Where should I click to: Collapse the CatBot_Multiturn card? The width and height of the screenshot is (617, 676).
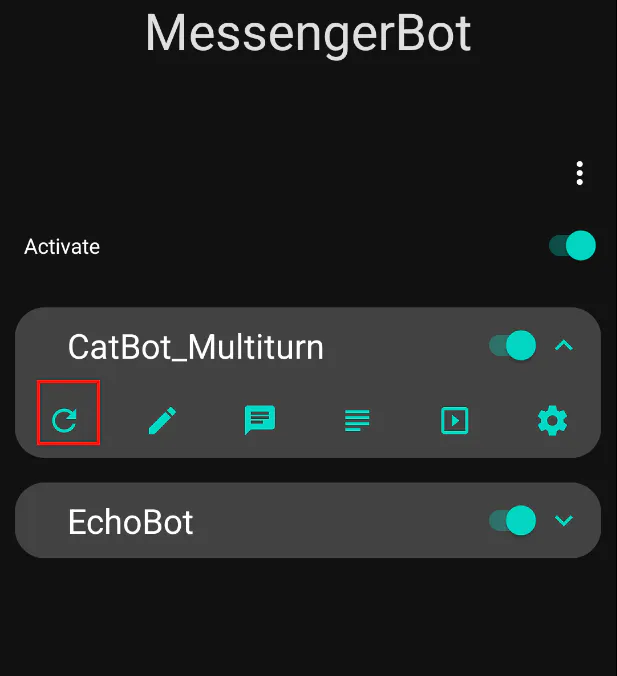pyautogui.click(x=564, y=346)
